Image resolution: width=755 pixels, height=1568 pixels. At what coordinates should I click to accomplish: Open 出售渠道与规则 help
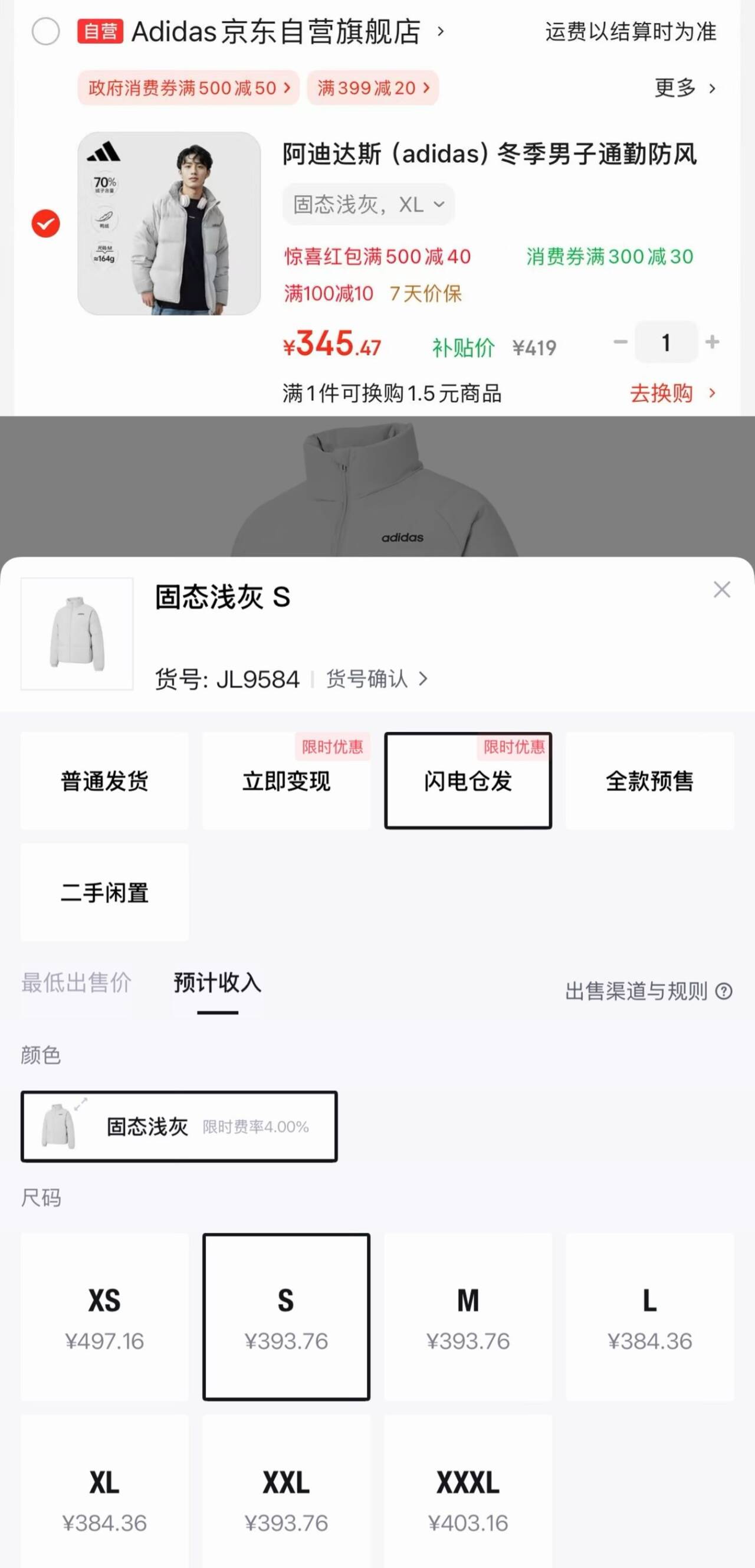(x=648, y=991)
